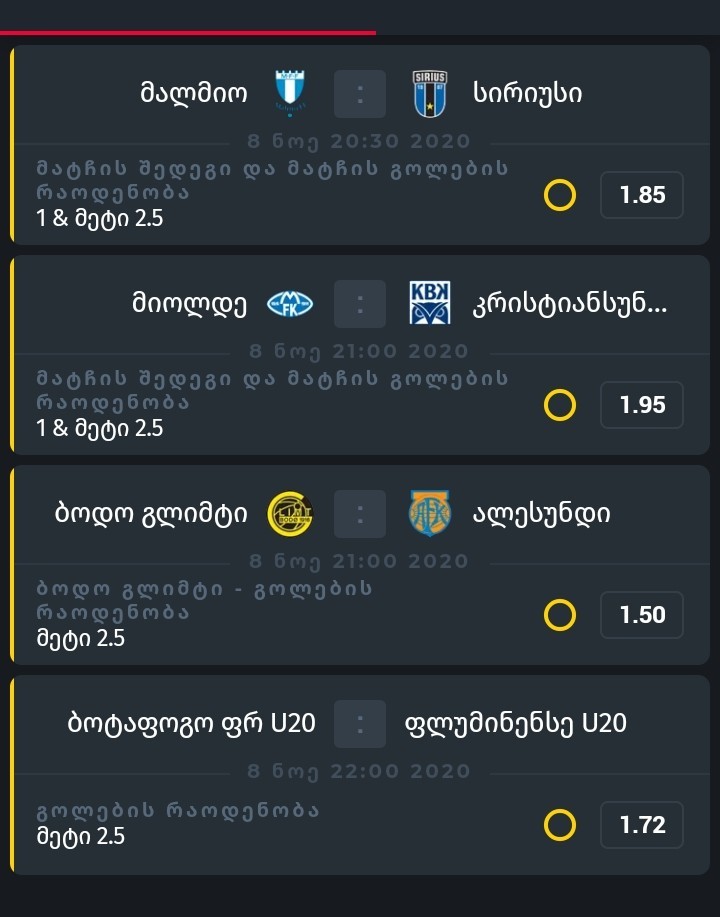Click the score placeholder between Malmö and Sirius

point(359,90)
